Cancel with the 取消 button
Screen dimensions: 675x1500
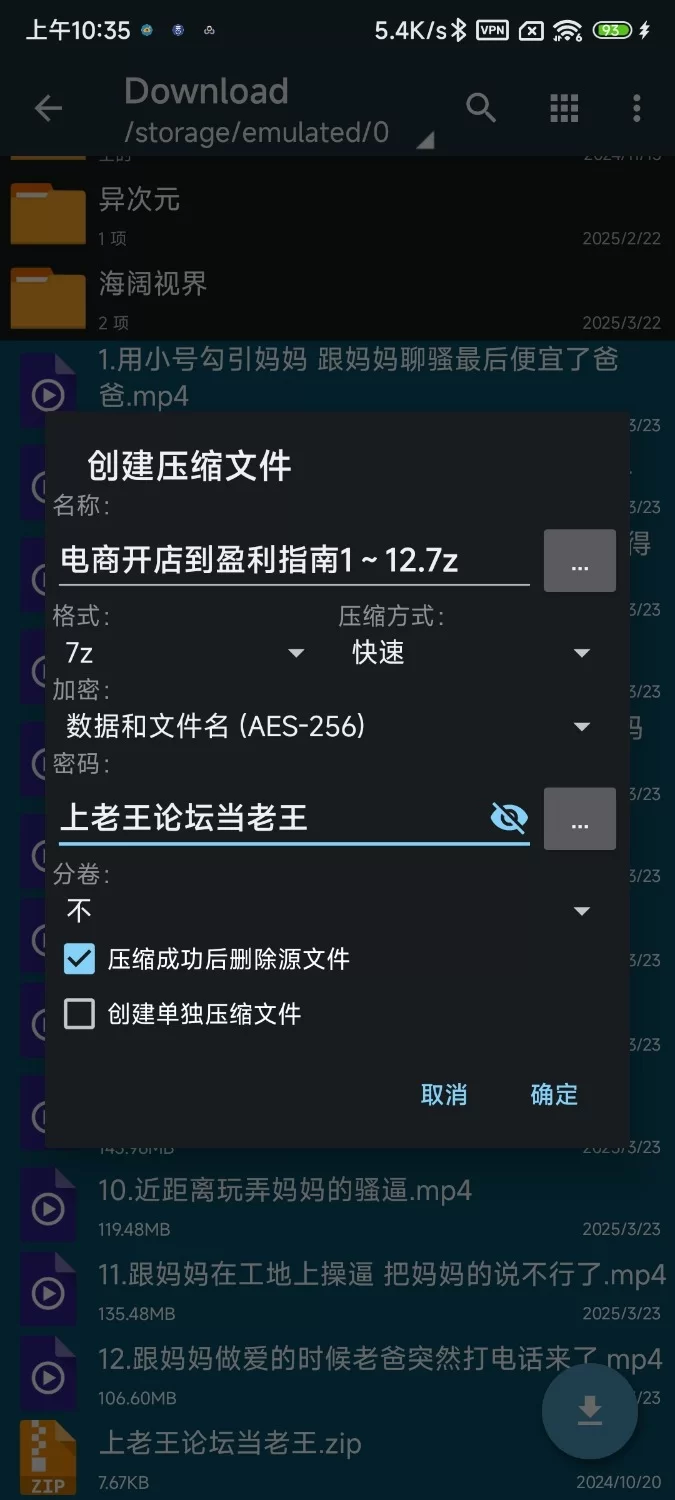coord(444,1094)
